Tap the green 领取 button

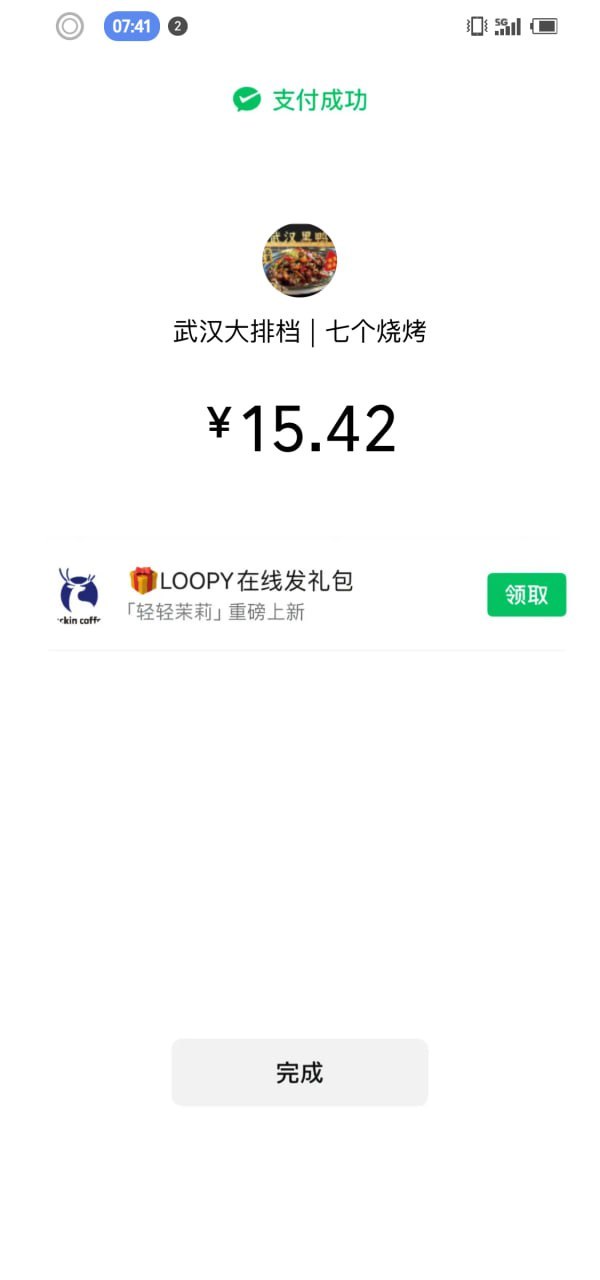[x=526, y=595]
